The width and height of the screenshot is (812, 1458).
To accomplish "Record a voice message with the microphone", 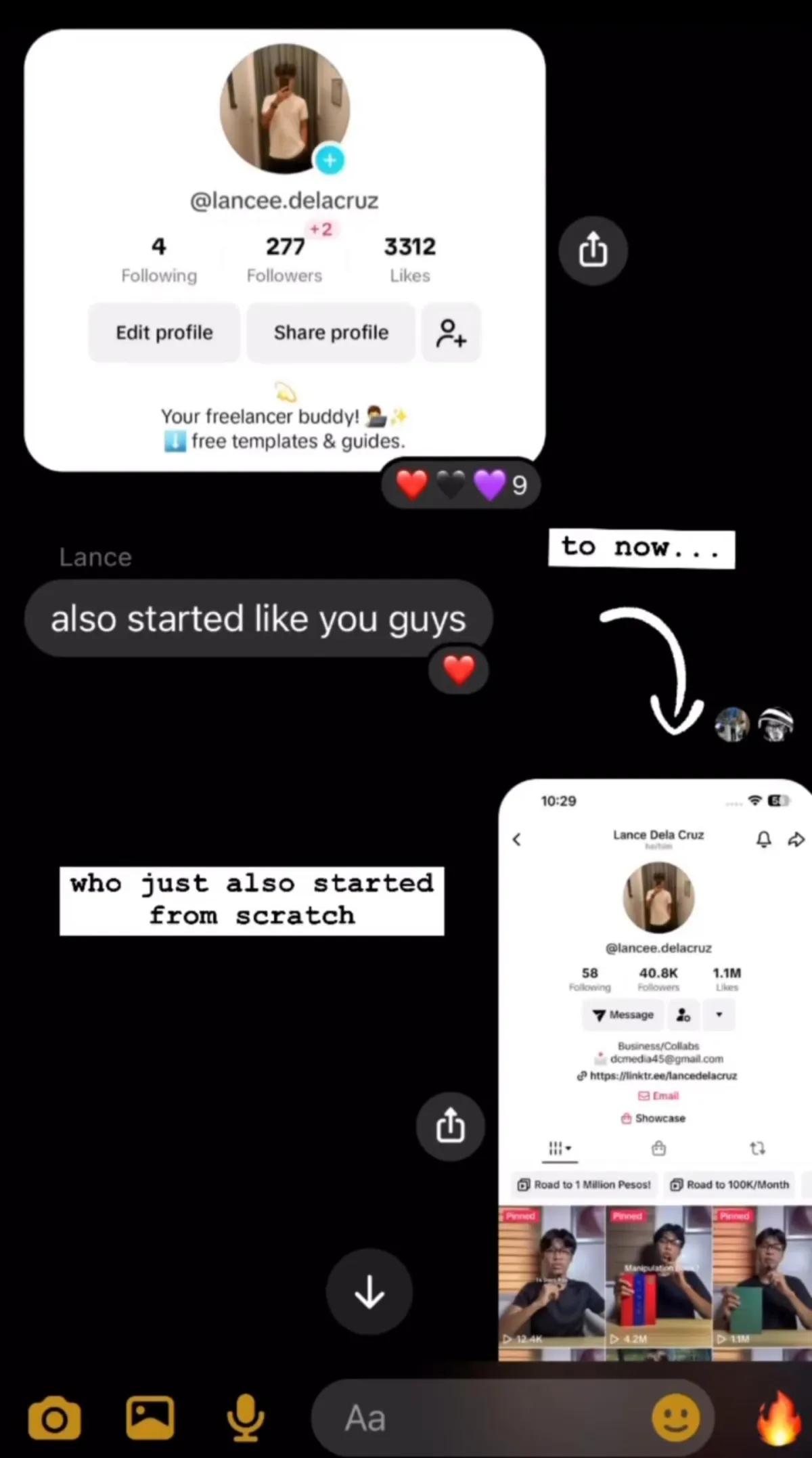I will (x=246, y=1417).
